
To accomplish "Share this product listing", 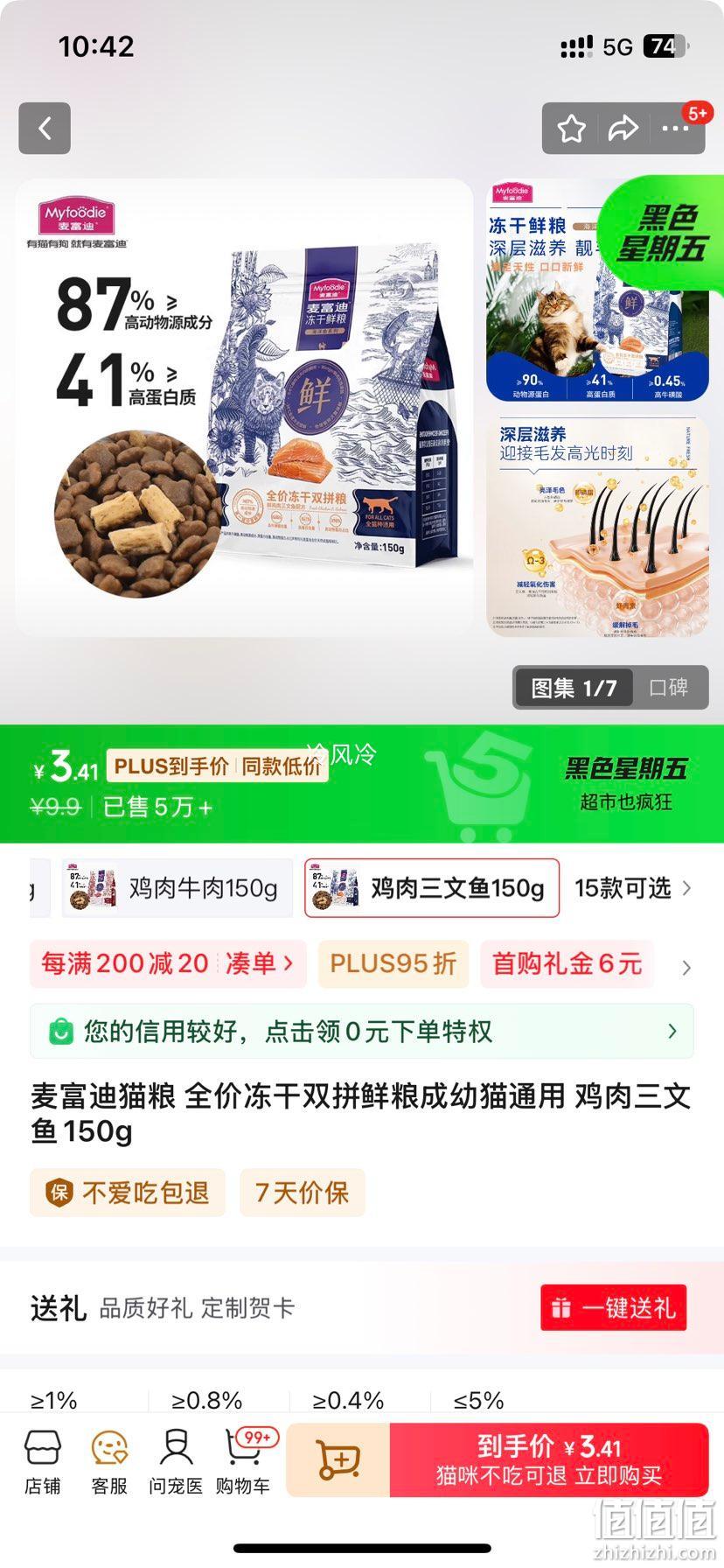I will pyautogui.click(x=623, y=129).
